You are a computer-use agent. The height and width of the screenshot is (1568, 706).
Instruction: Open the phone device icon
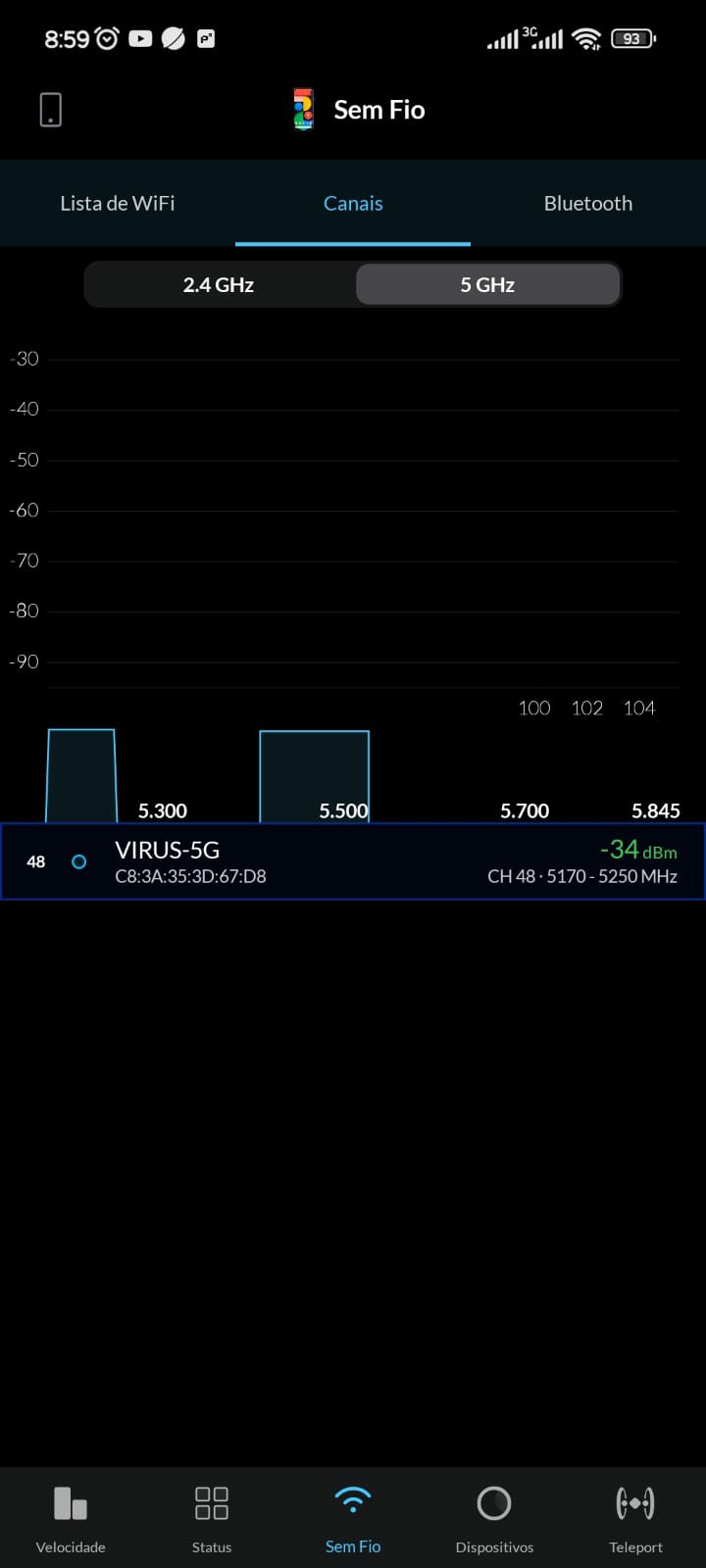pos(51,110)
